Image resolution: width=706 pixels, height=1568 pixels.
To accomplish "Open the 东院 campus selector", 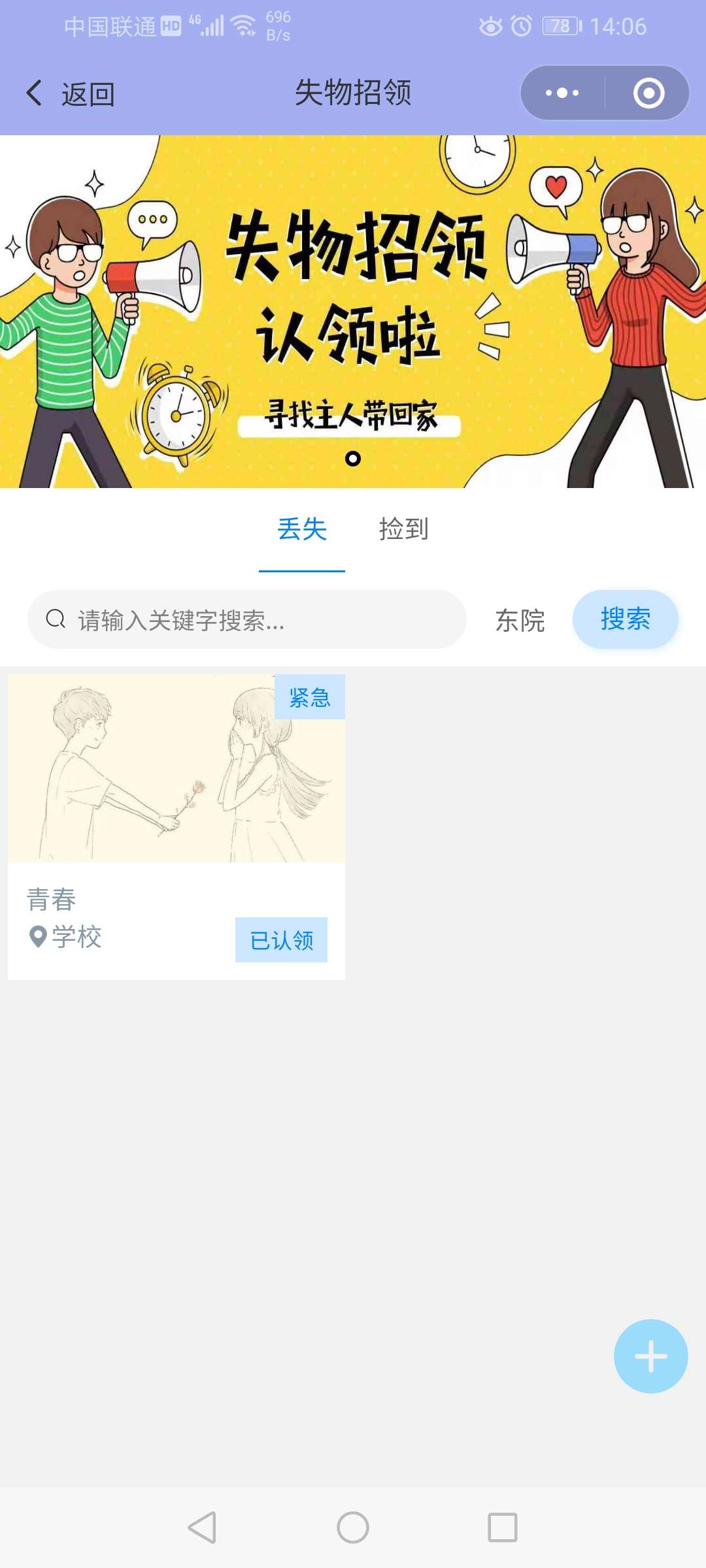I will (x=520, y=620).
